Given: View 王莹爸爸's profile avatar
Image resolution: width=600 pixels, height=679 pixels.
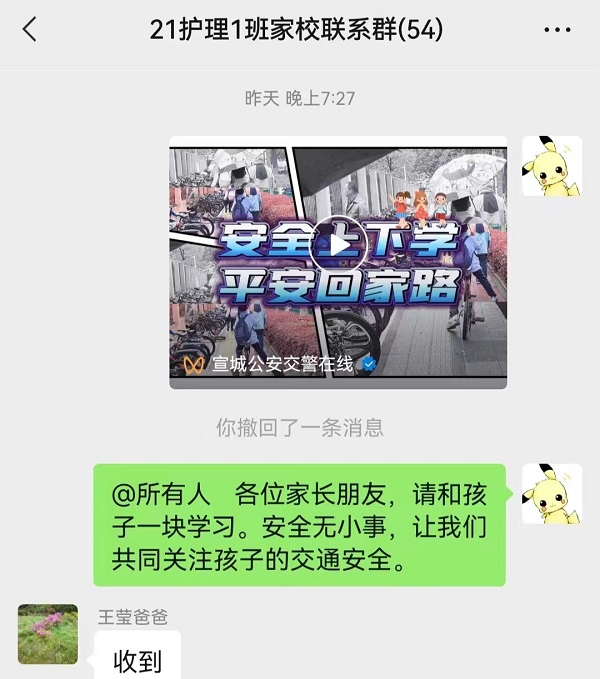Looking at the screenshot, I should [48, 634].
